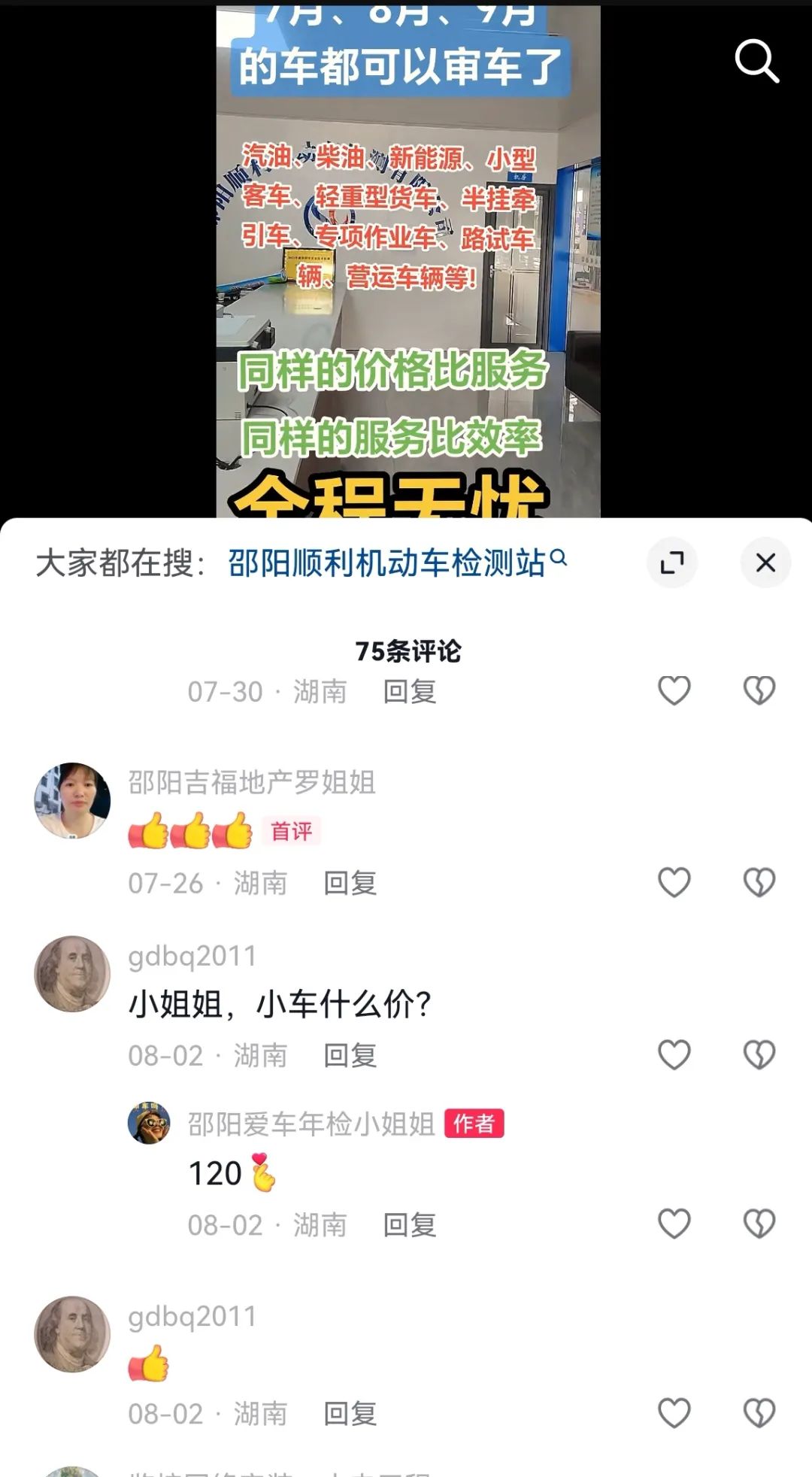Open 邵阳吉福地产罗姐姐's profile picture
This screenshot has height=1477, width=812.
[72, 800]
